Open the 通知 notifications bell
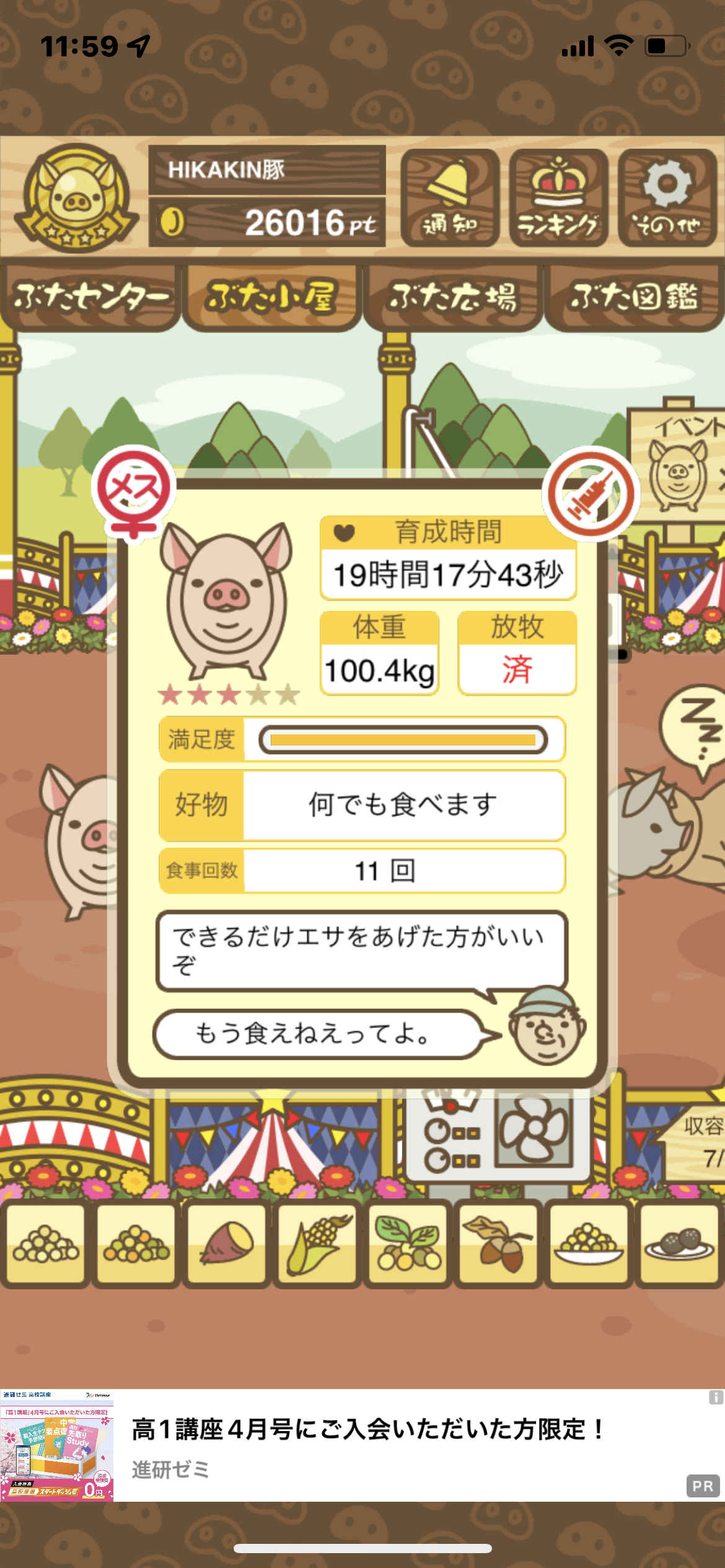The width and height of the screenshot is (725, 1568). (450, 198)
